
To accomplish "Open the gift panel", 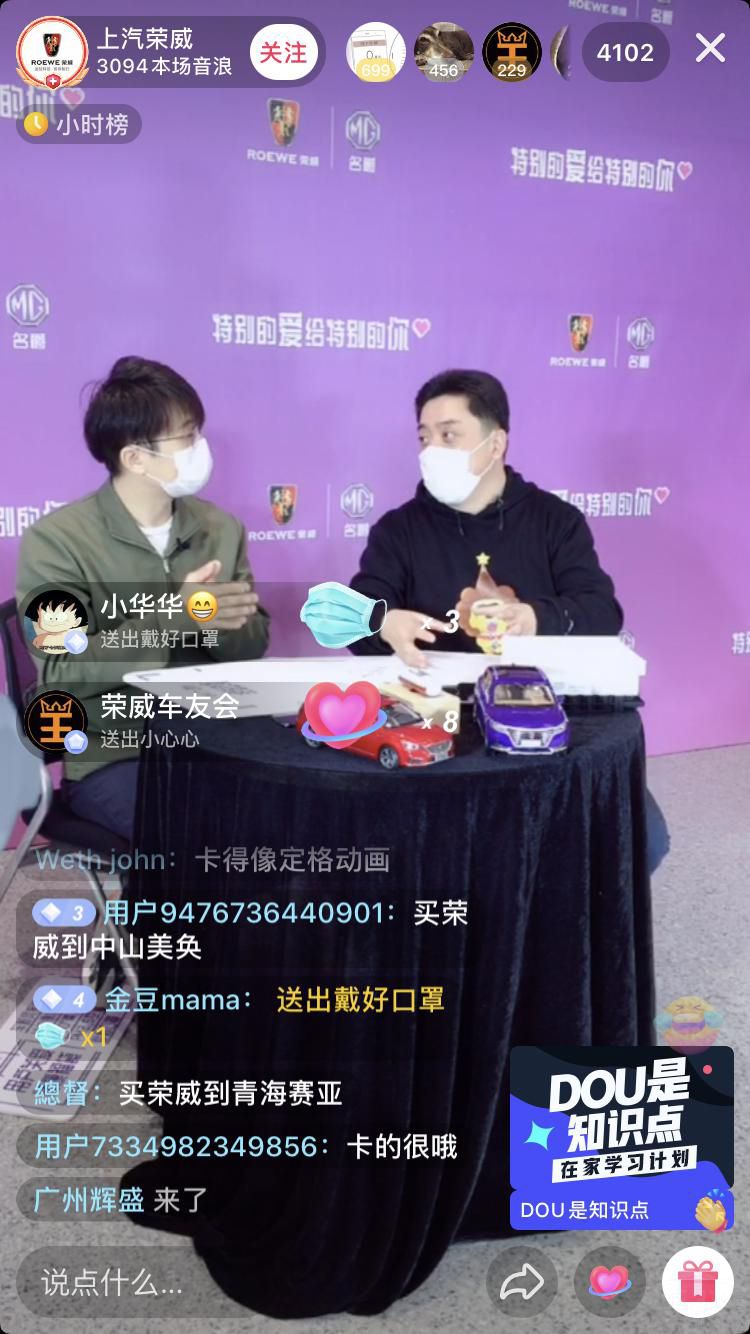I will tap(697, 1281).
